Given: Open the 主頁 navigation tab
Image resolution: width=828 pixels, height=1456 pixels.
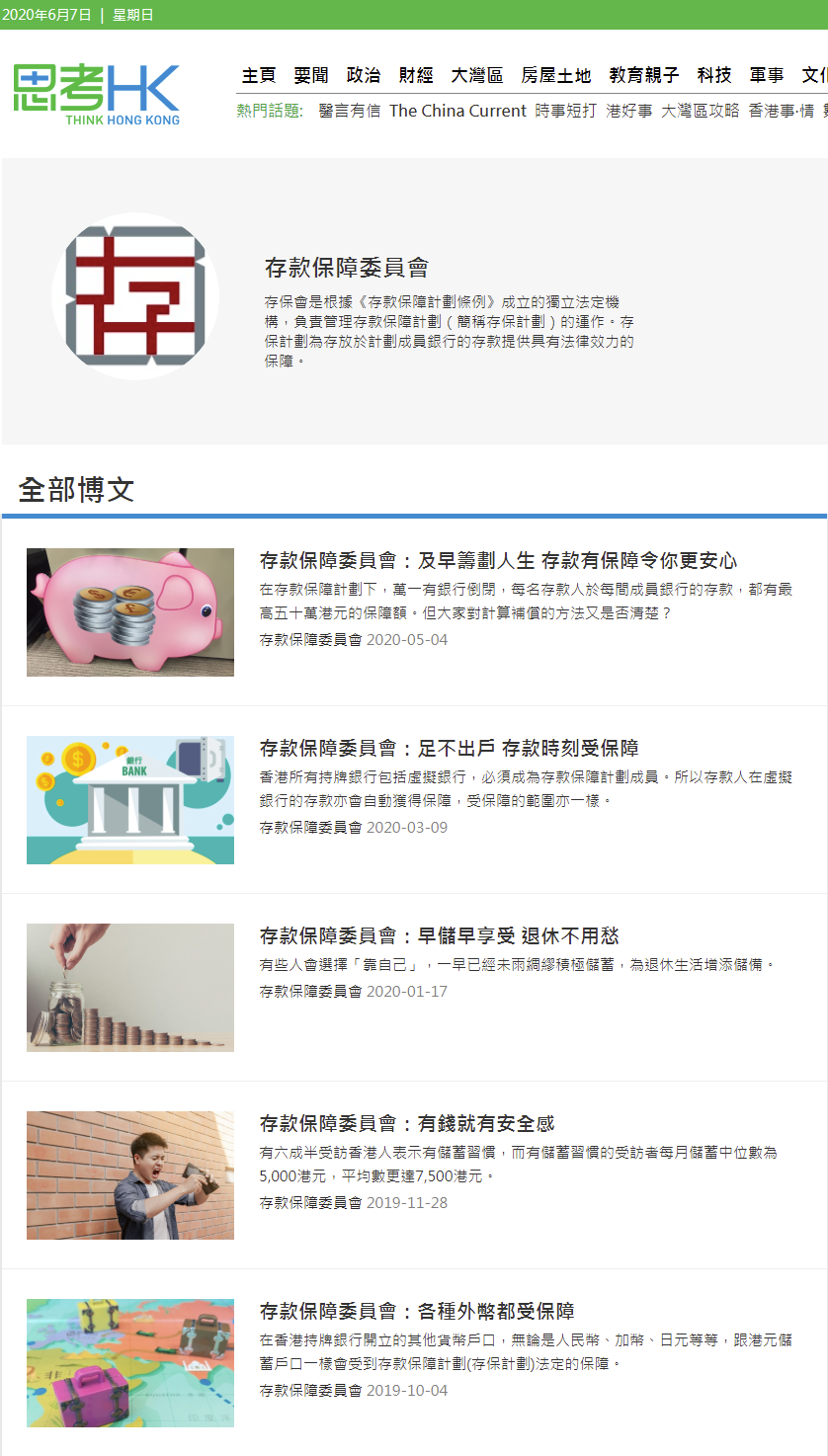Looking at the screenshot, I should [x=259, y=76].
